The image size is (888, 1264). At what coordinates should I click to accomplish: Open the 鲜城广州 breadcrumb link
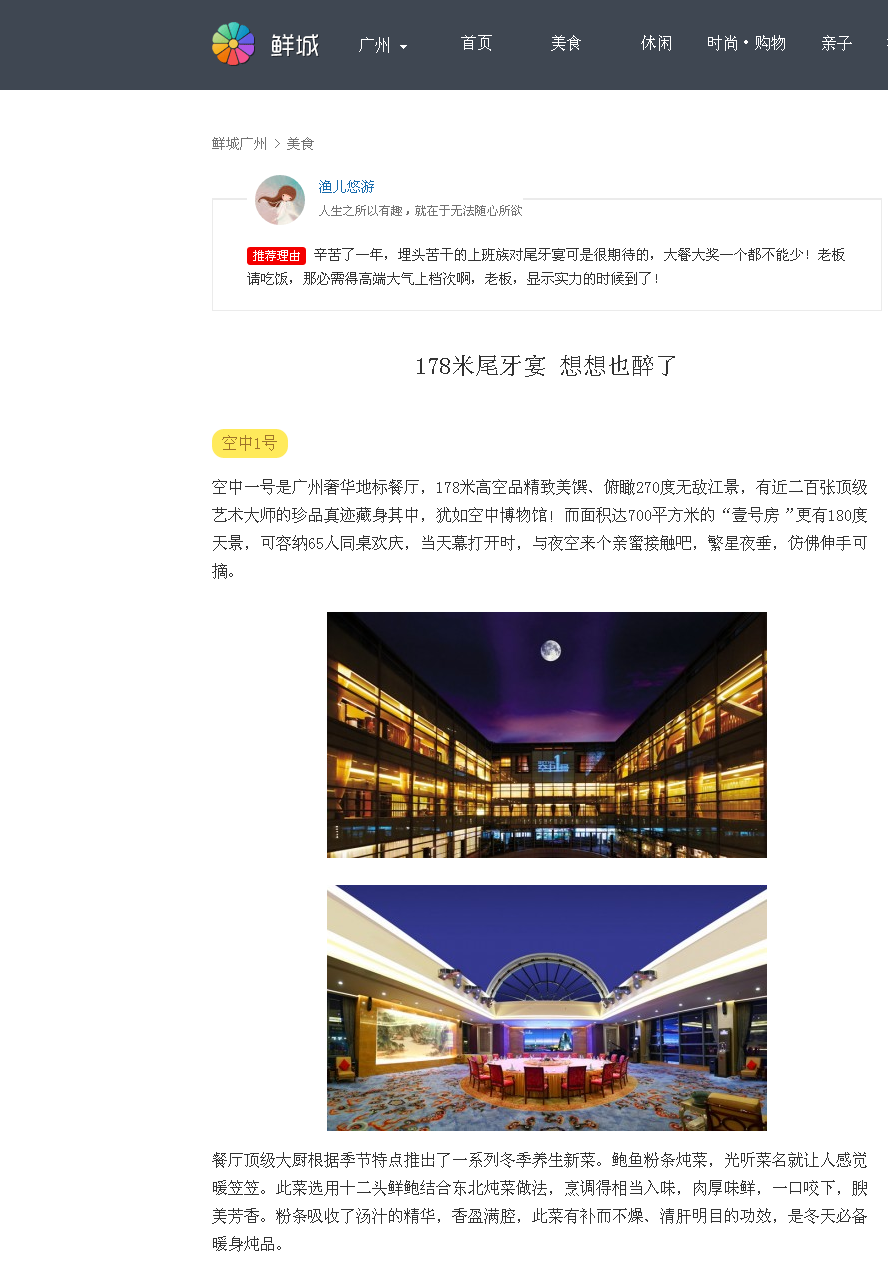(x=239, y=144)
